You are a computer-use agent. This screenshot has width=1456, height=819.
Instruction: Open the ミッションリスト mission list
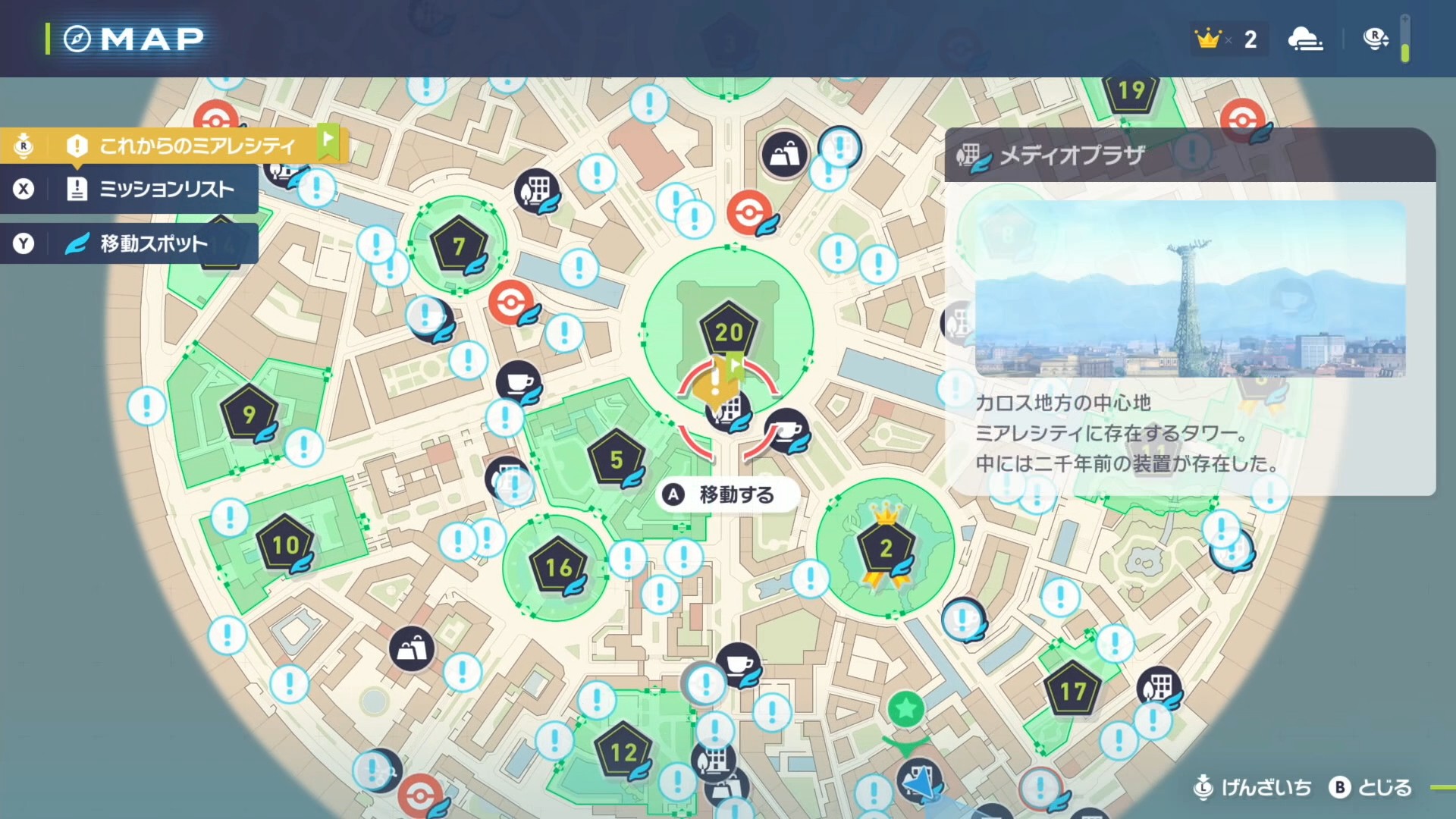pos(152,190)
